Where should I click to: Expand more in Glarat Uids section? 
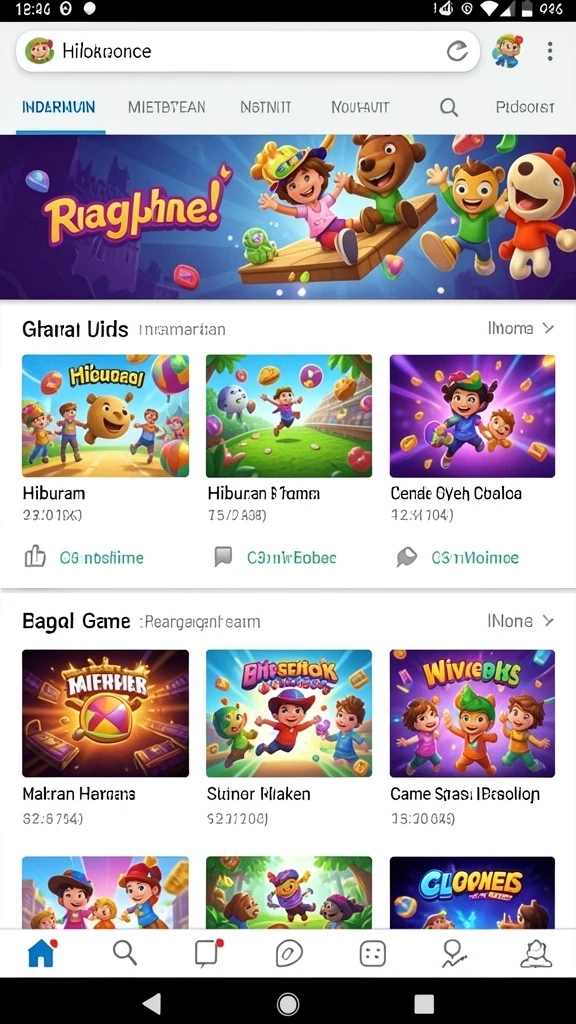(x=521, y=328)
